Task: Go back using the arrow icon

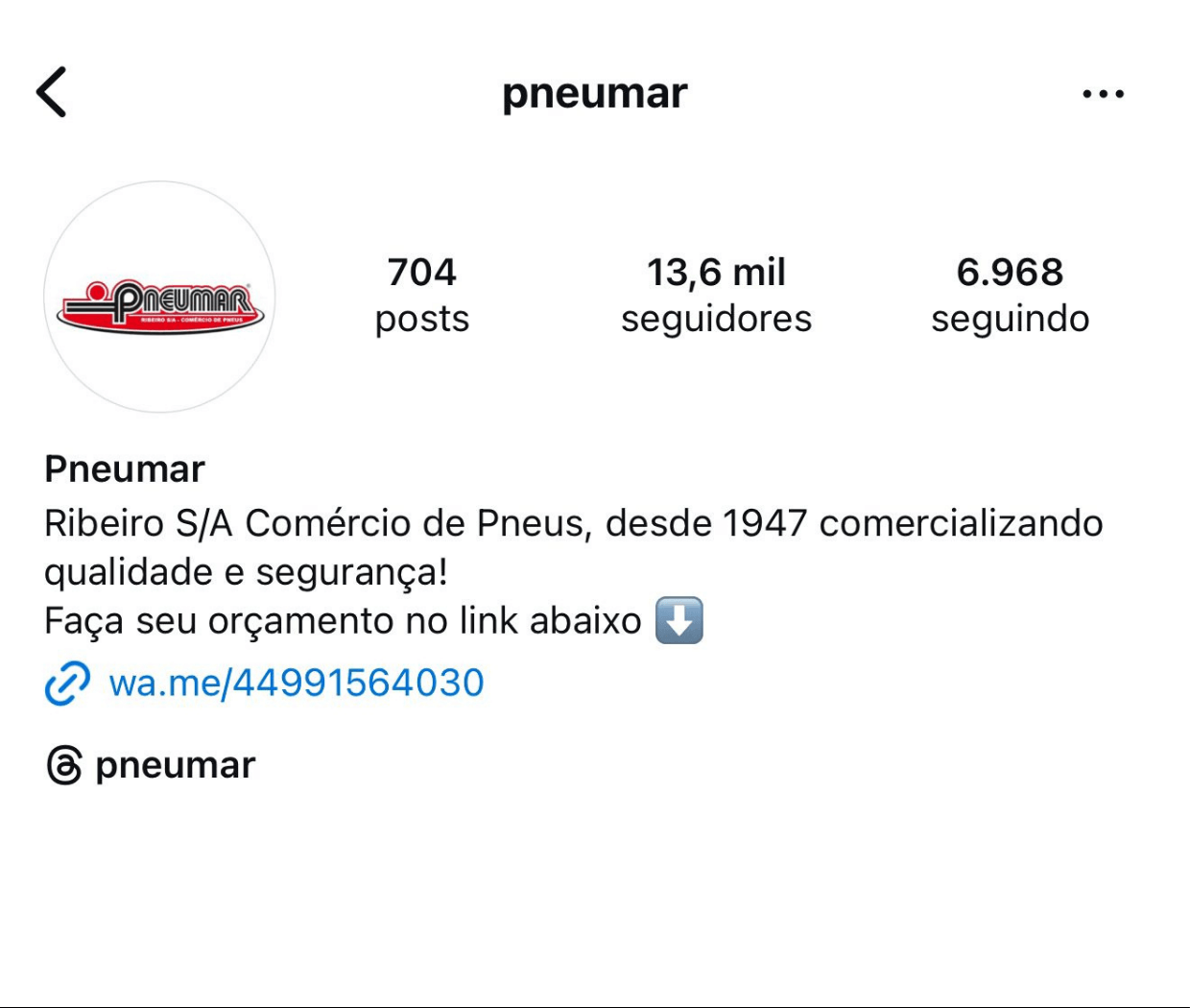Action: click(x=52, y=92)
